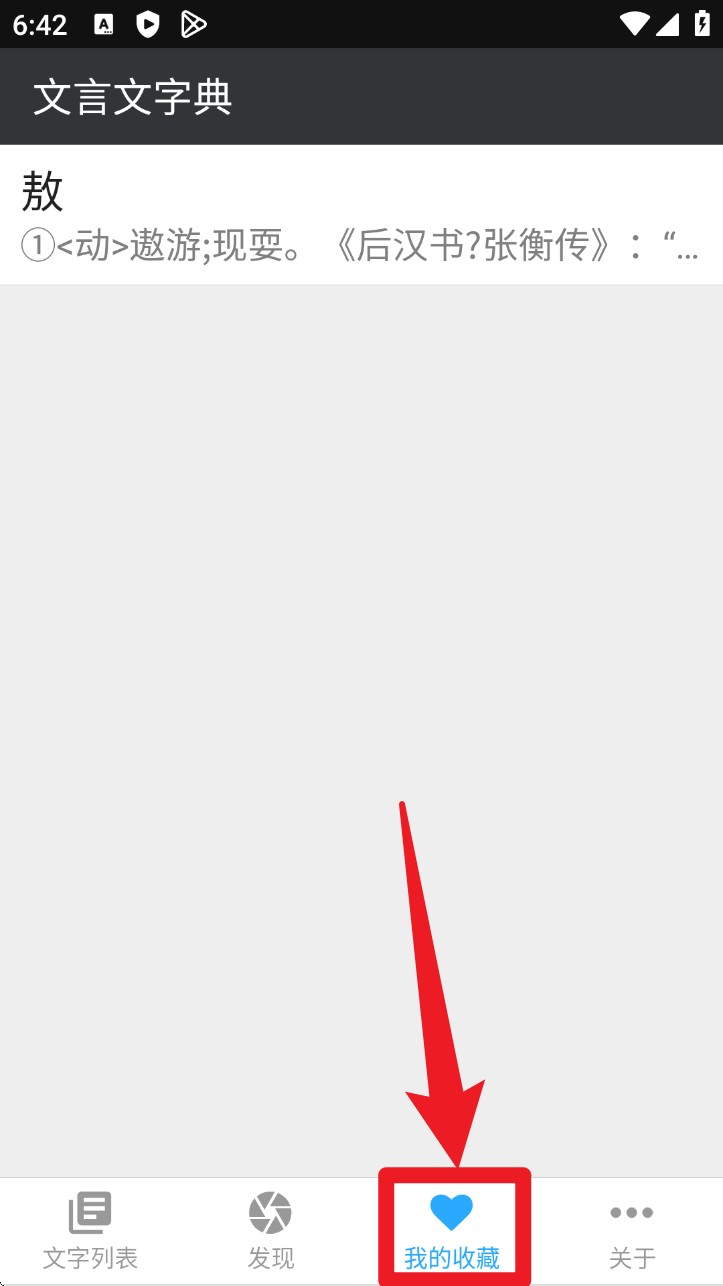
Task: Switch to the 文字列表 tab
Action: (x=90, y=1231)
